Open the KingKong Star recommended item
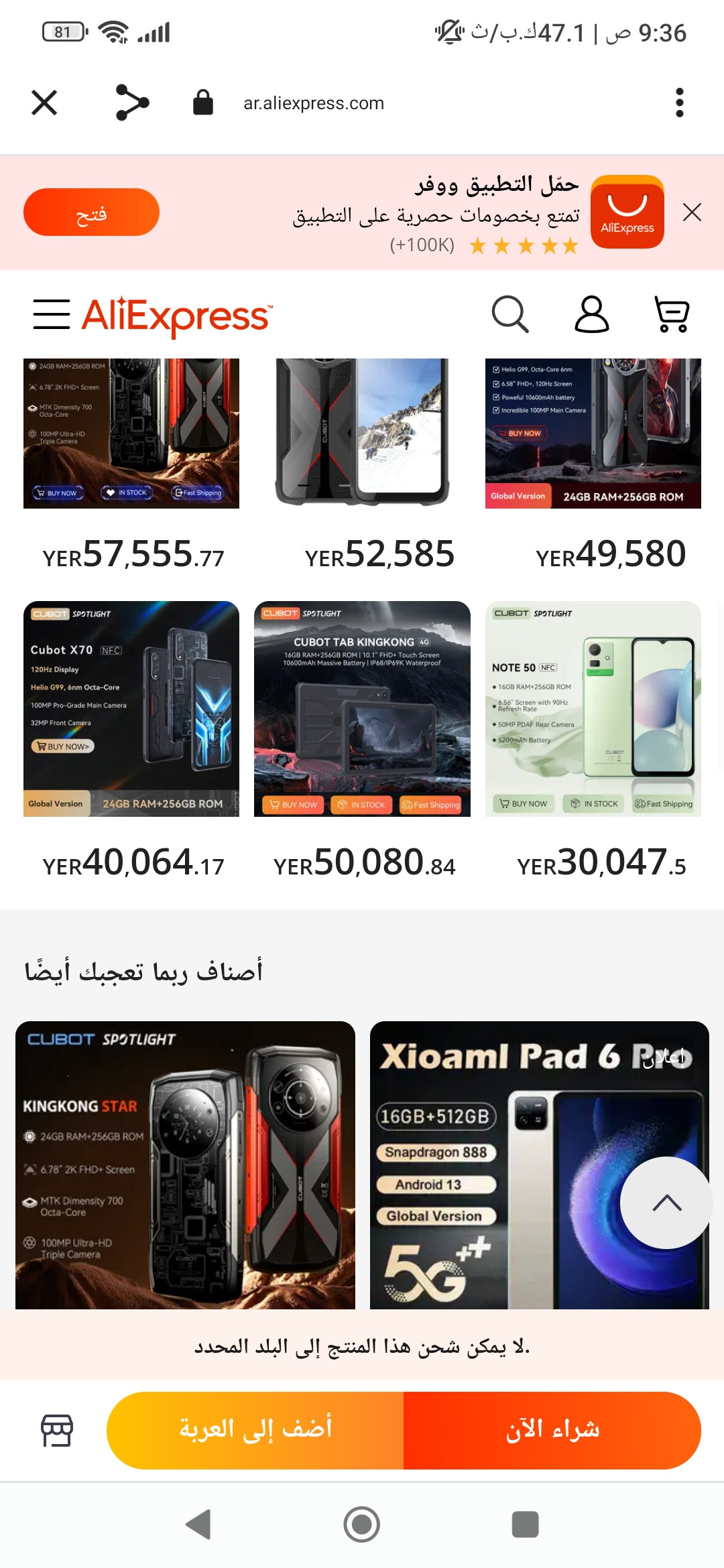Viewport: 724px width, 1568px height. pos(185,1165)
